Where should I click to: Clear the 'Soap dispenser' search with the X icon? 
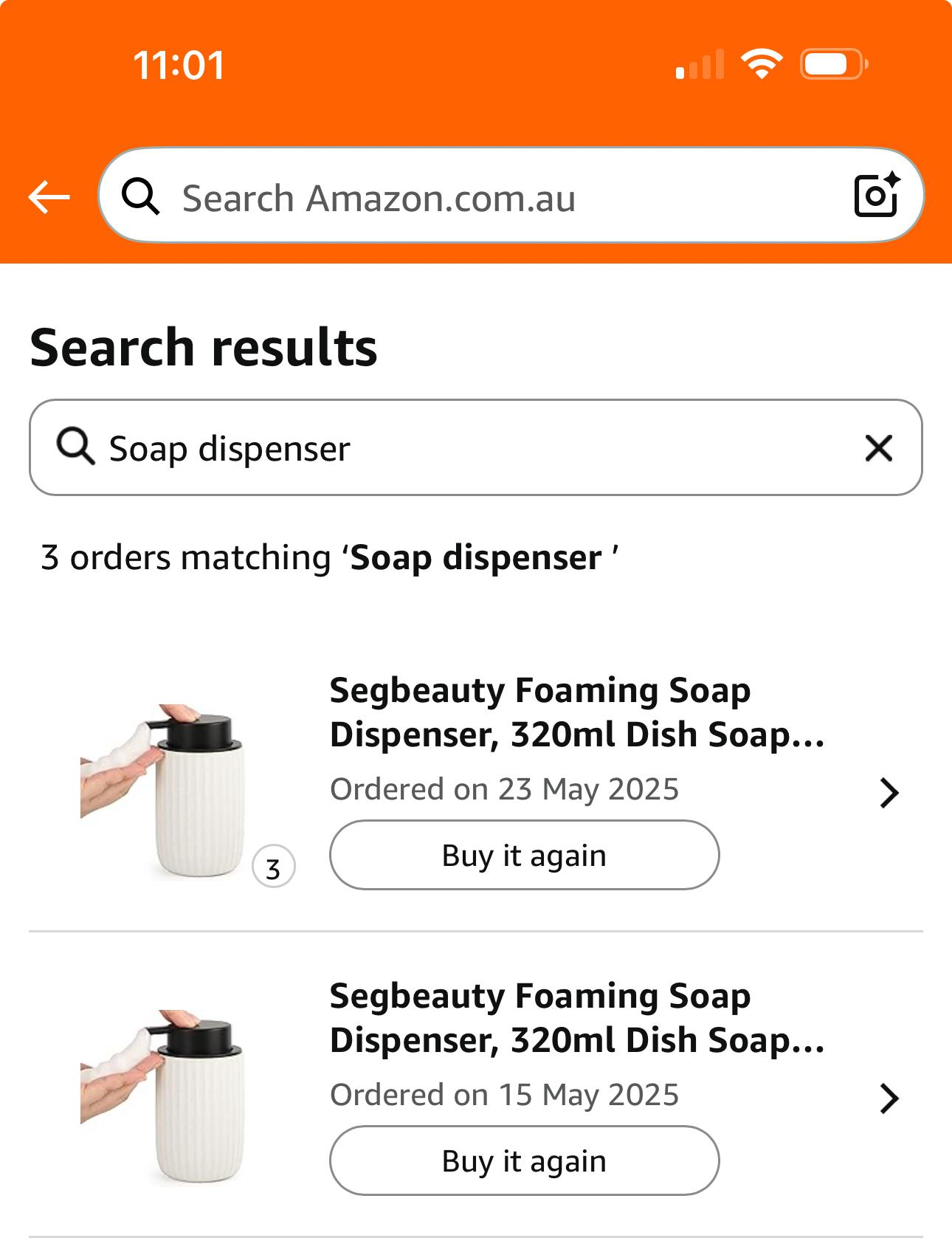point(879,446)
